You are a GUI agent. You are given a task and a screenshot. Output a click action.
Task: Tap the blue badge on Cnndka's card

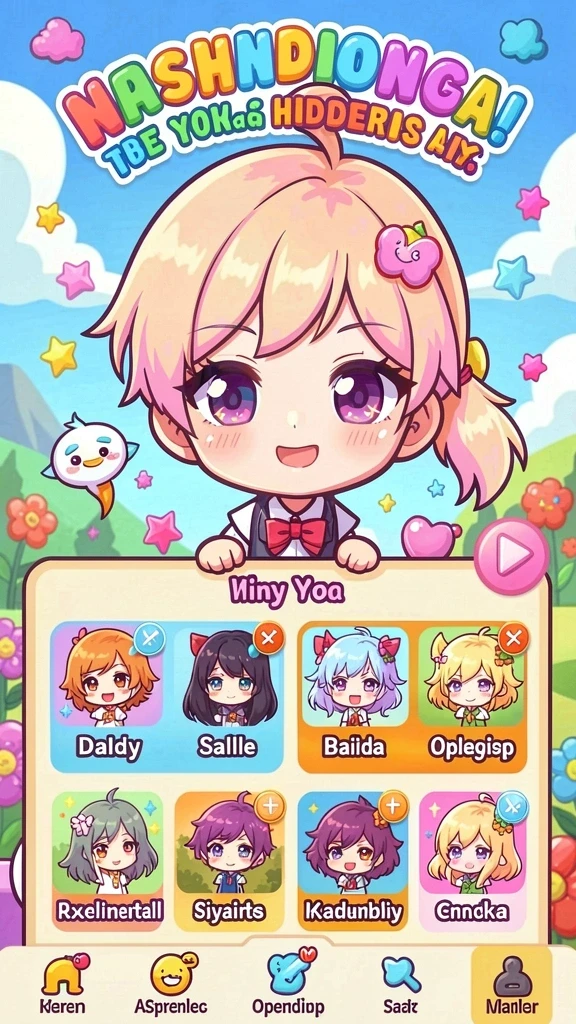tap(511, 807)
